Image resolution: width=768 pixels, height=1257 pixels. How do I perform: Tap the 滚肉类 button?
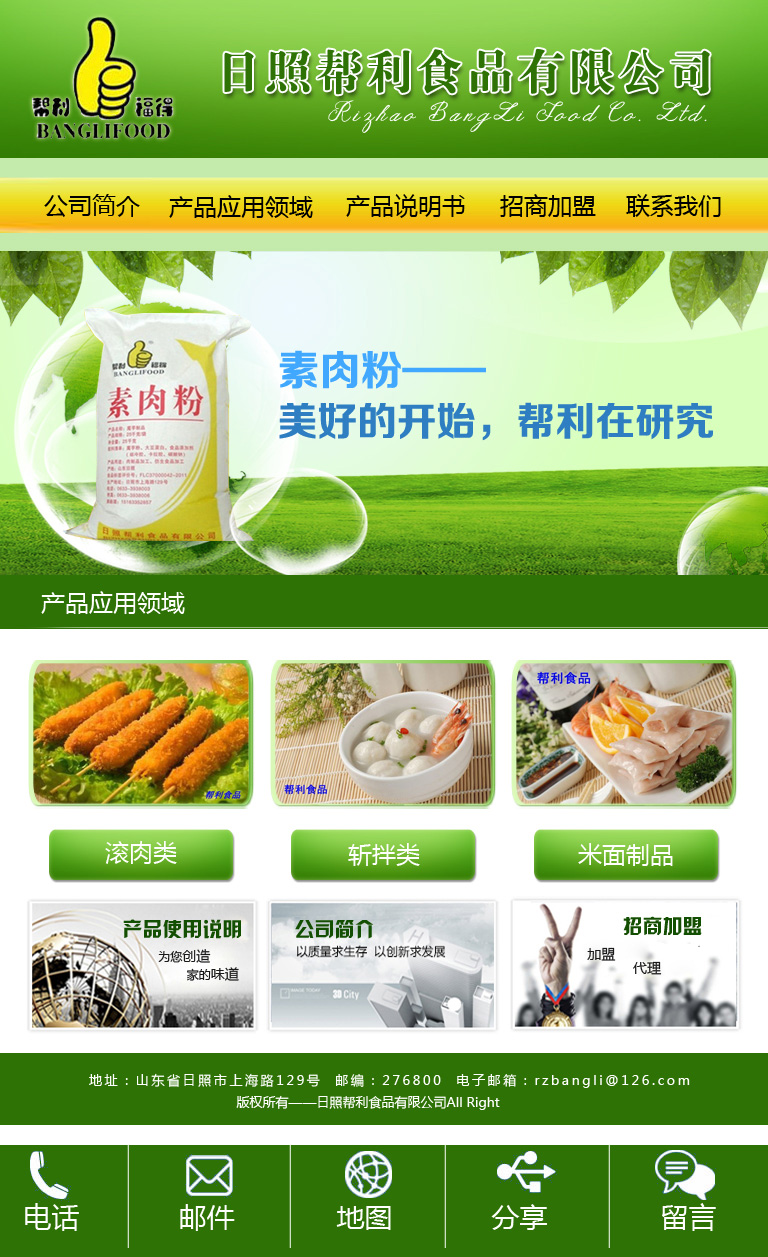tap(141, 854)
